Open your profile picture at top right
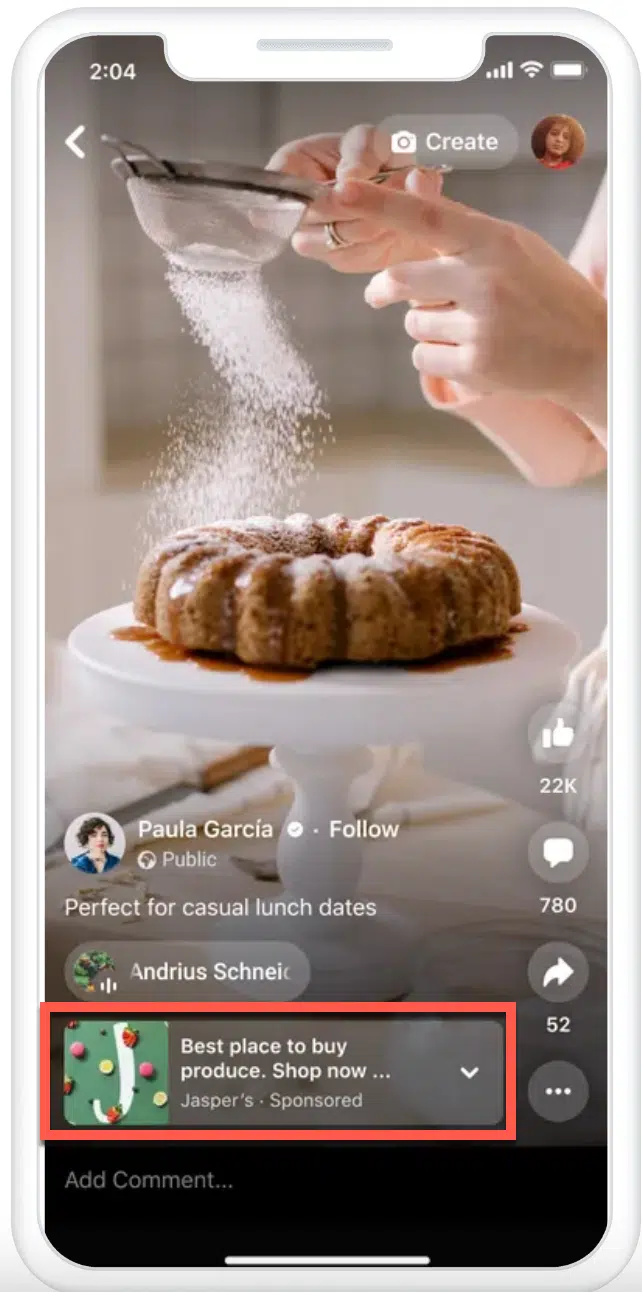Image resolution: width=642 pixels, height=1292 pixels. 558,141
